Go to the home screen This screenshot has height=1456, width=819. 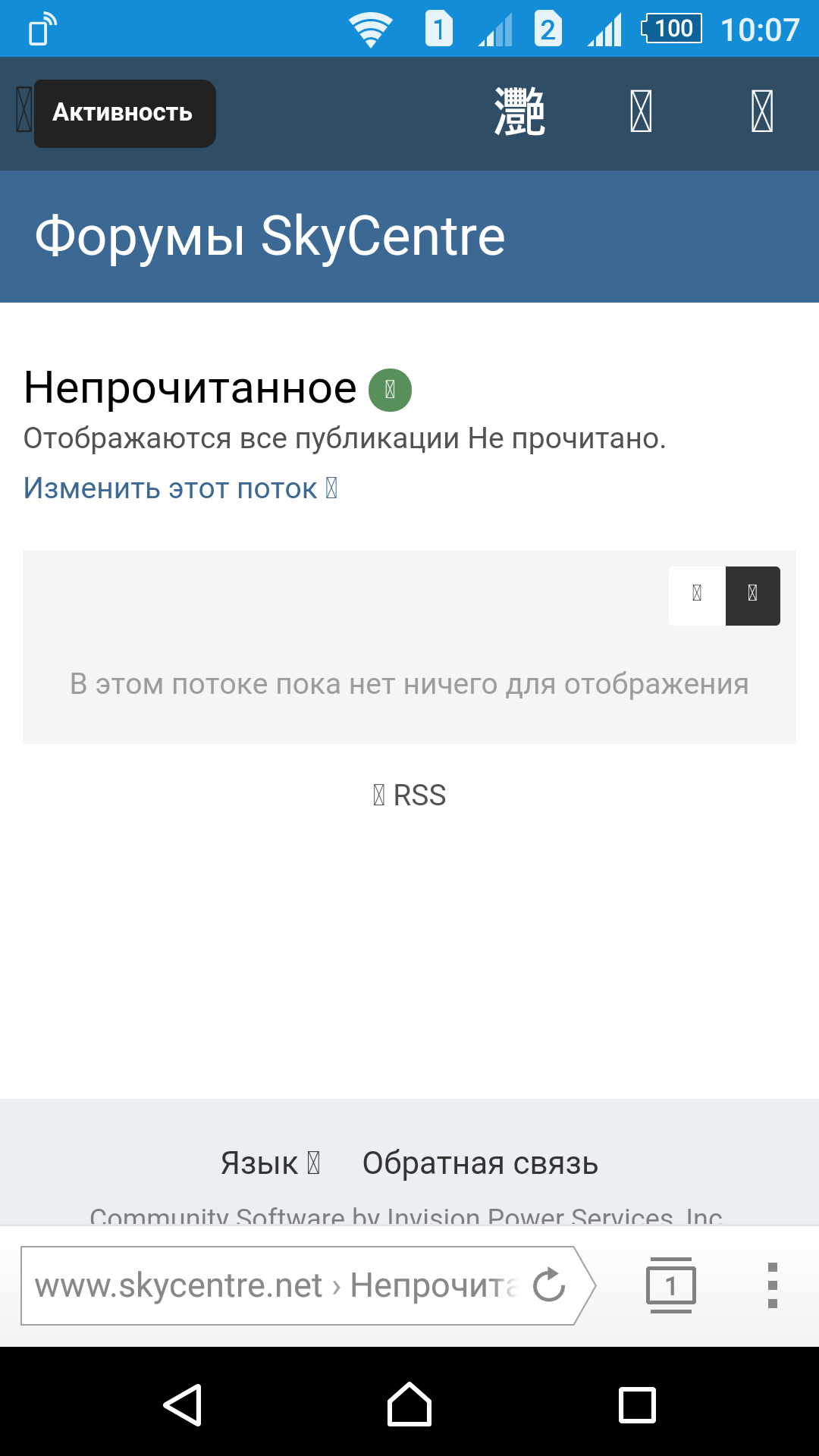pos(409,1405)
